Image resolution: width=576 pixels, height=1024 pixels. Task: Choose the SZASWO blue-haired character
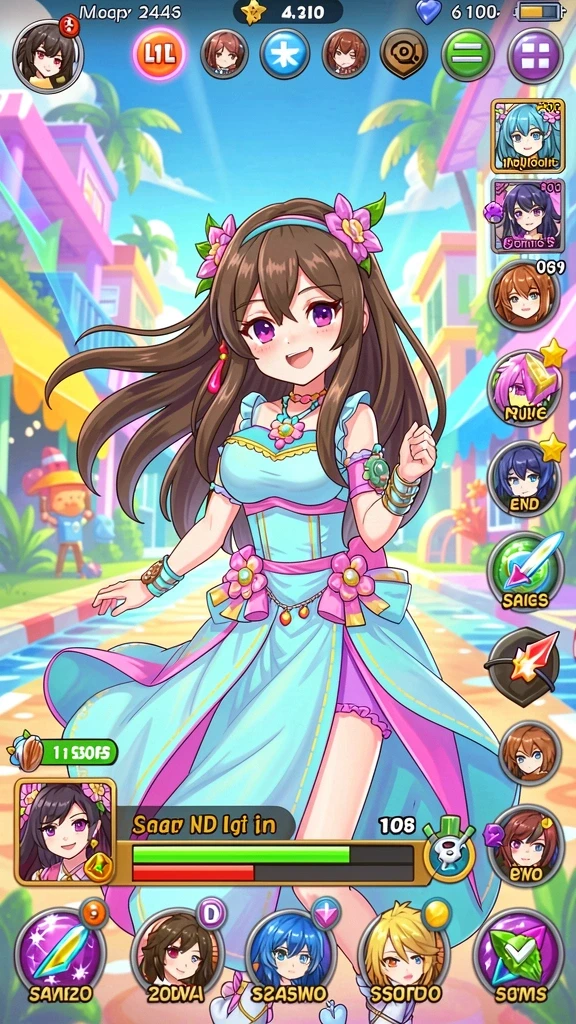[x=290, y=957]
